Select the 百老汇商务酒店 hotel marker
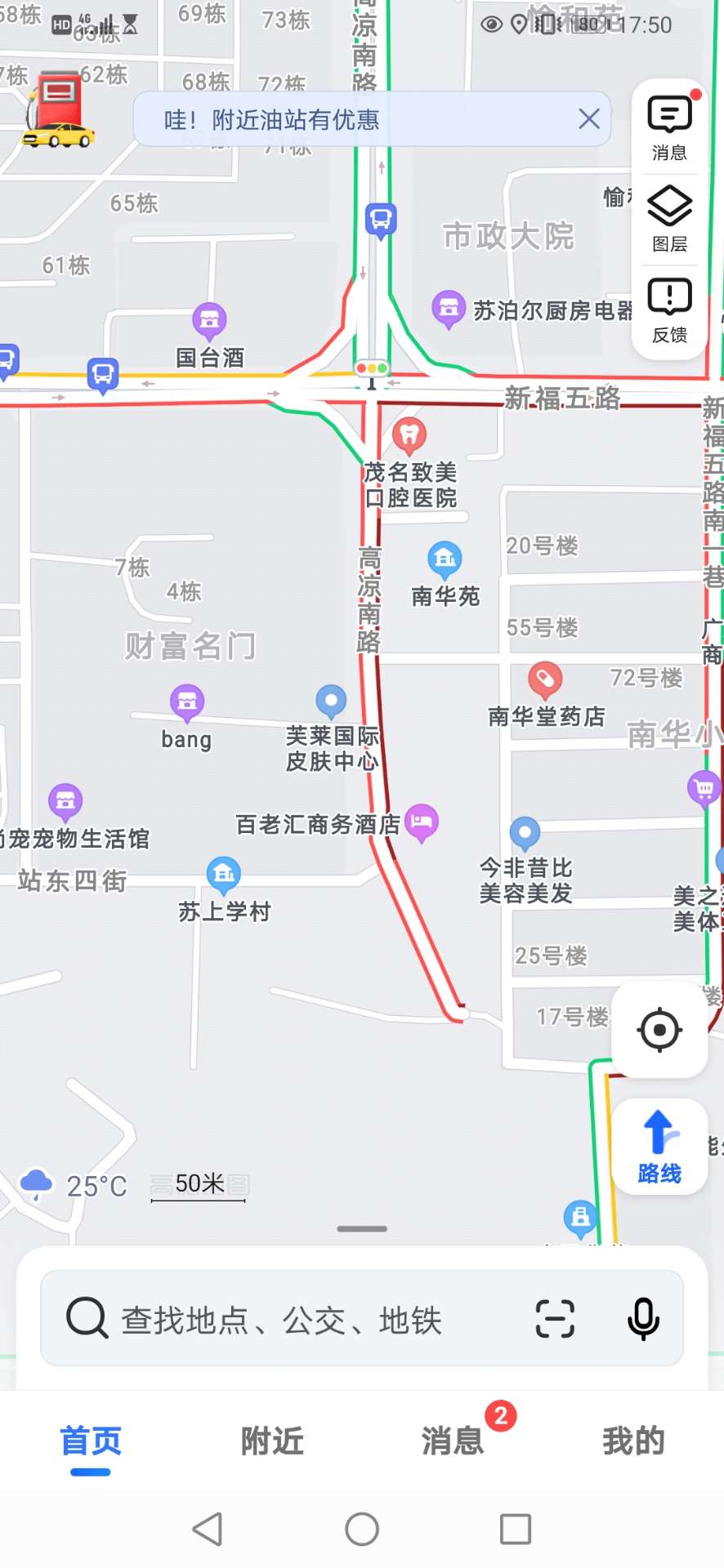724x1568 pixels. [x=421, y=822]
